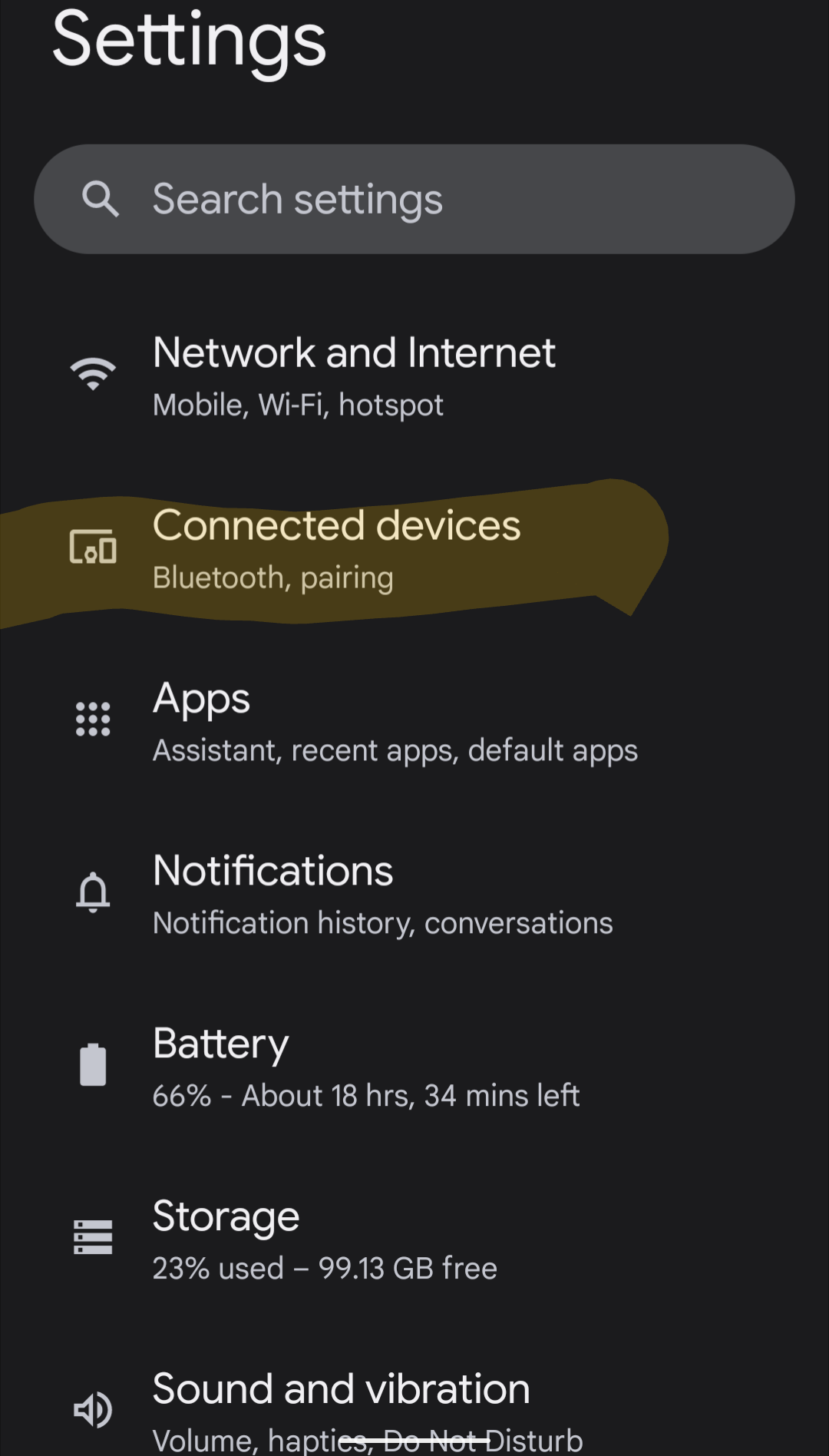Open Network and Internet settings

pos(355,376)
